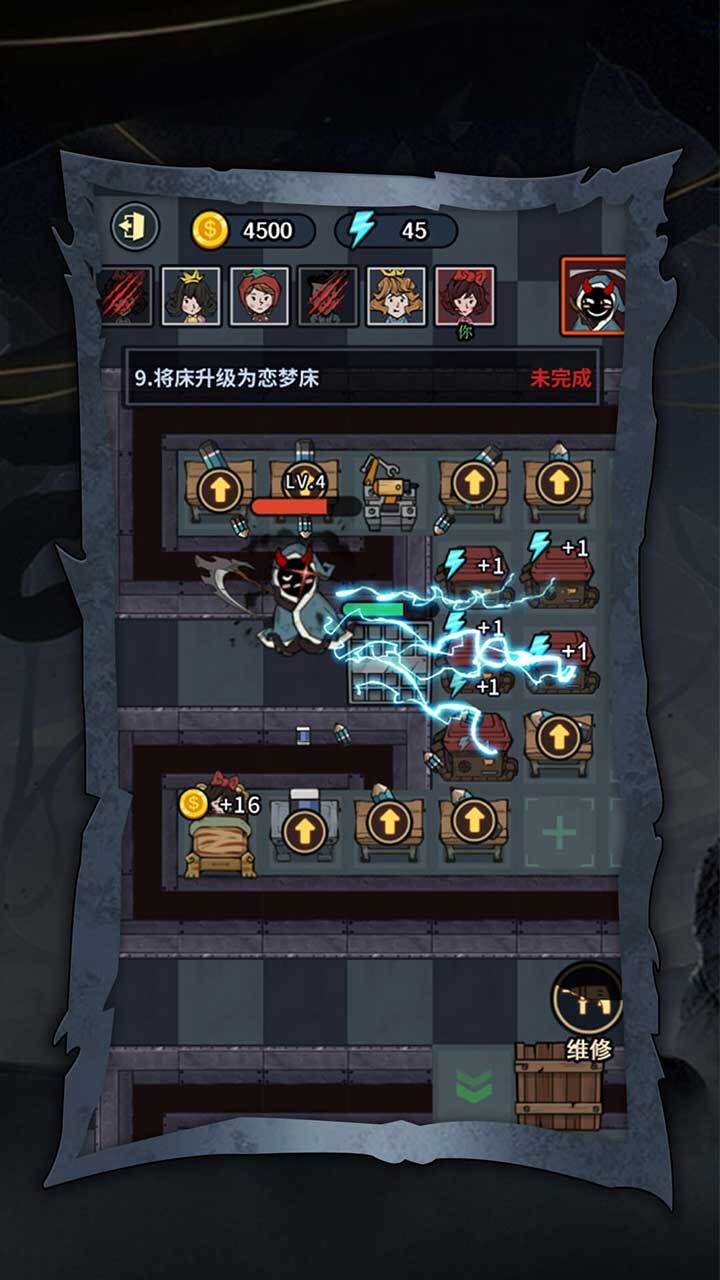The image size is (720, 1280).
Task: Upgrade the blue device beside the bed
Action: pyautogui.click(x=304, y=830)
